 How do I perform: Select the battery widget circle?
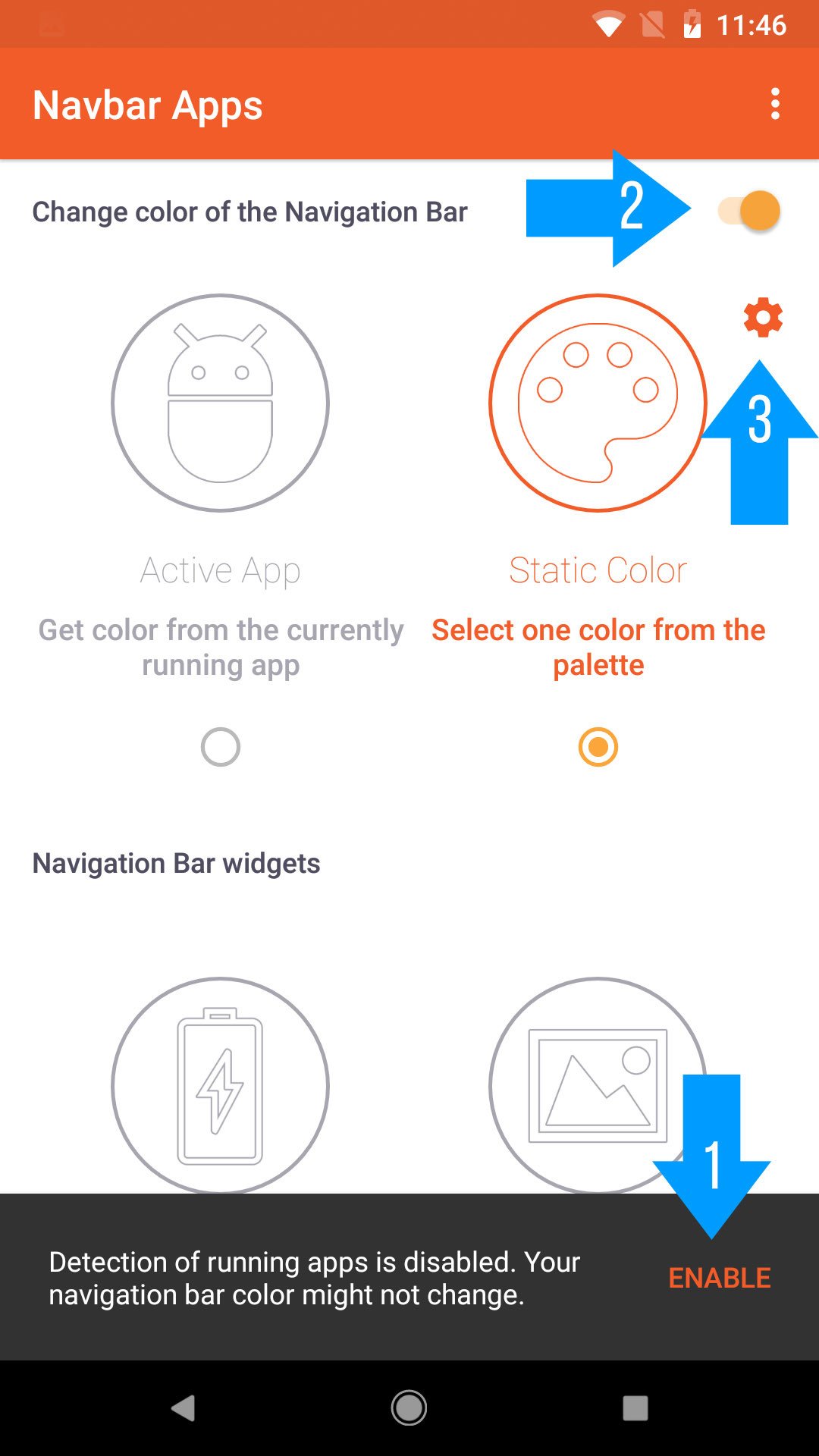[220, 1085]
